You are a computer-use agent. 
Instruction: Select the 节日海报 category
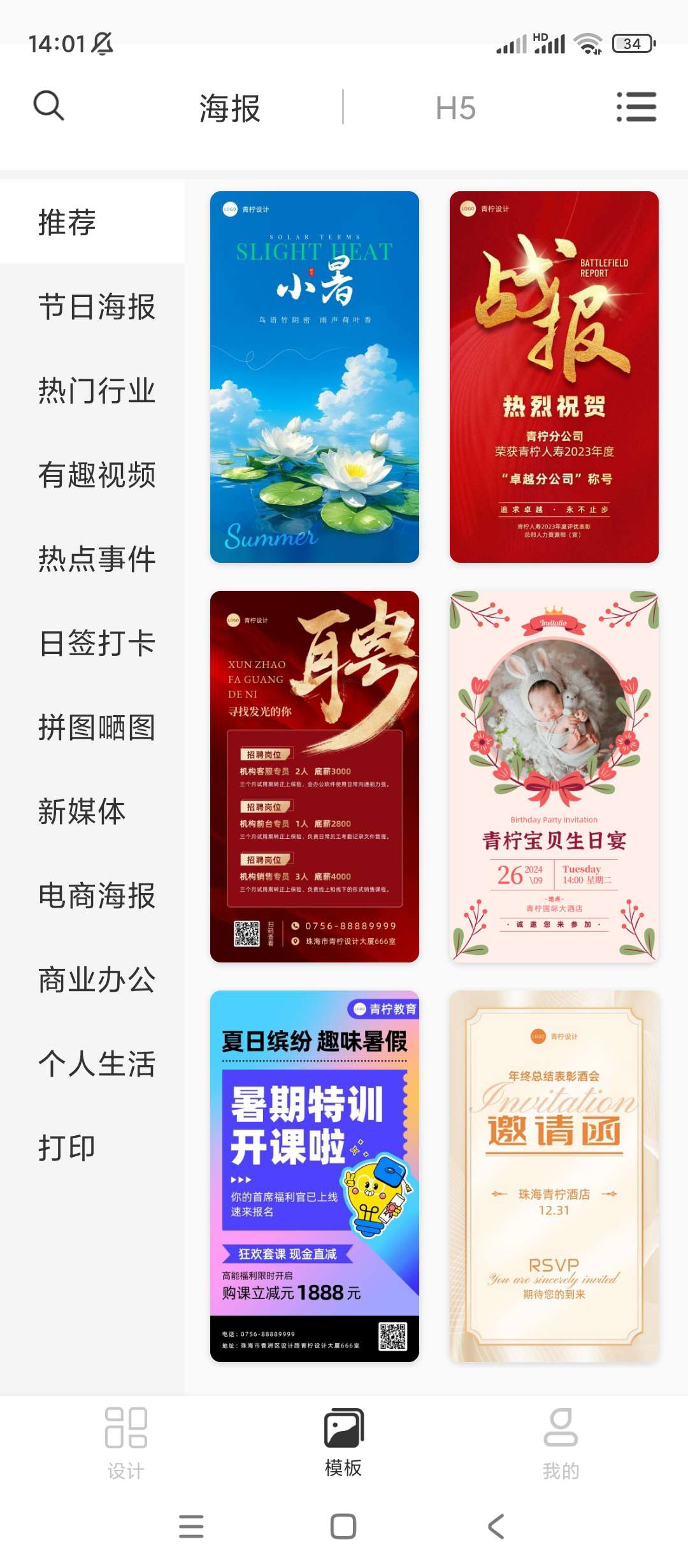click(97, 307)
